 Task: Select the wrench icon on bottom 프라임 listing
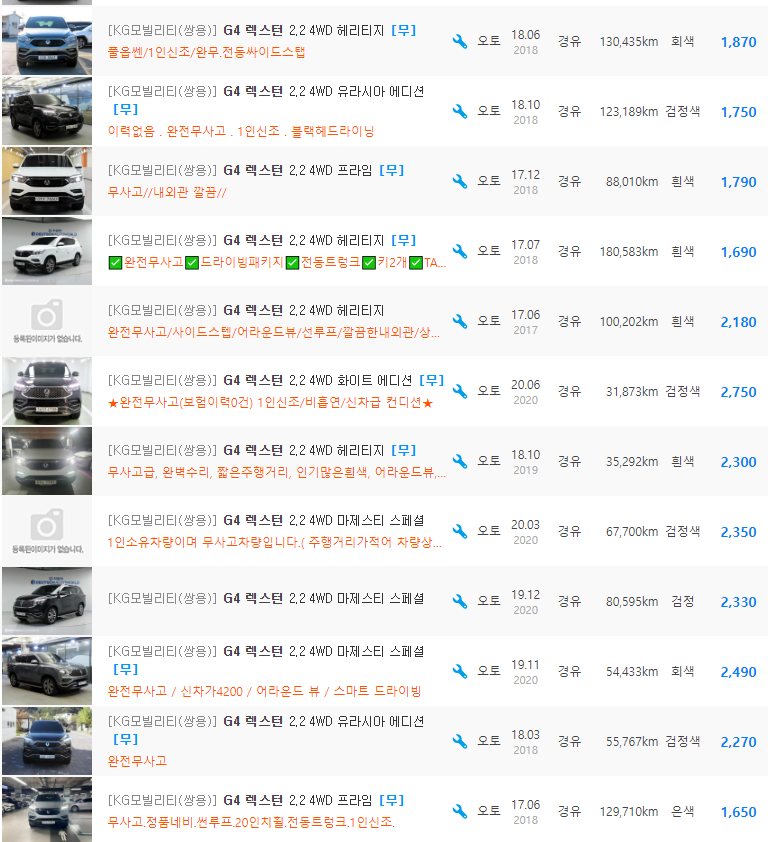460,811
